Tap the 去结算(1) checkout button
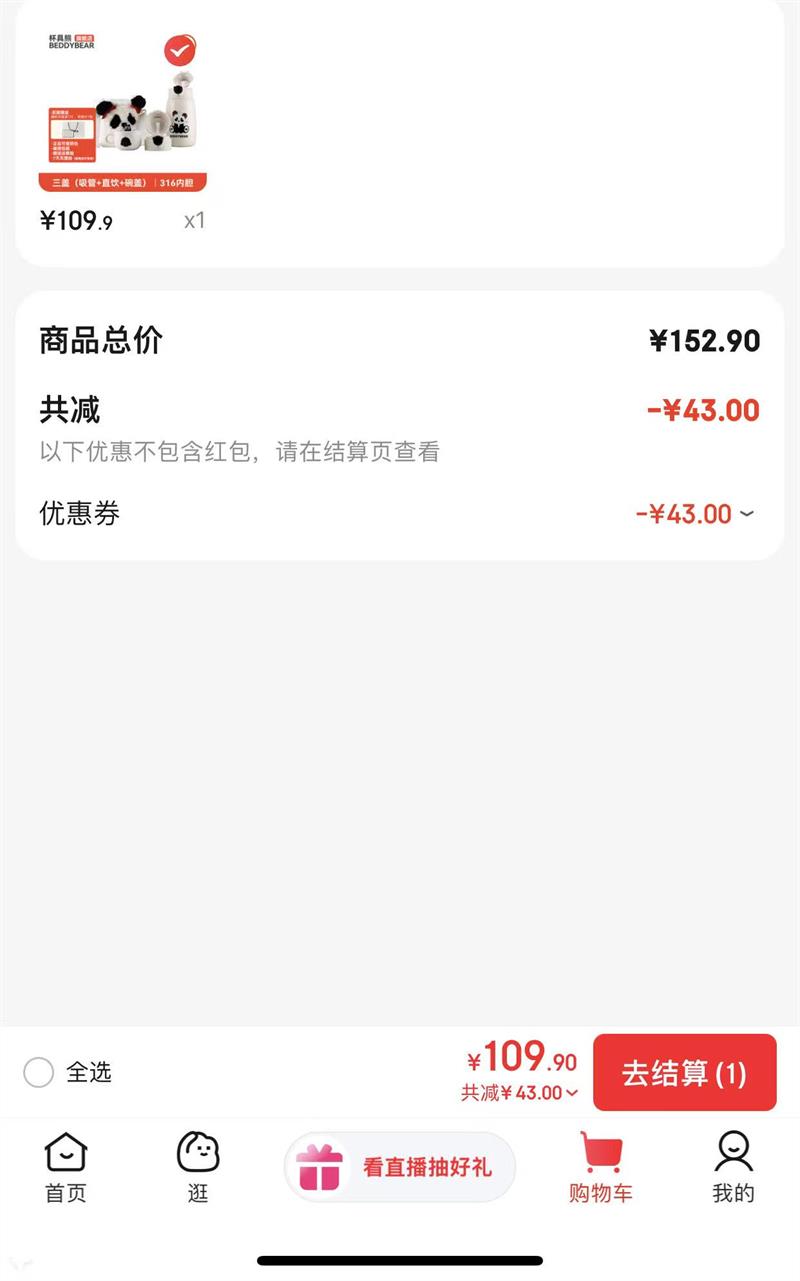 [684, 1071]
